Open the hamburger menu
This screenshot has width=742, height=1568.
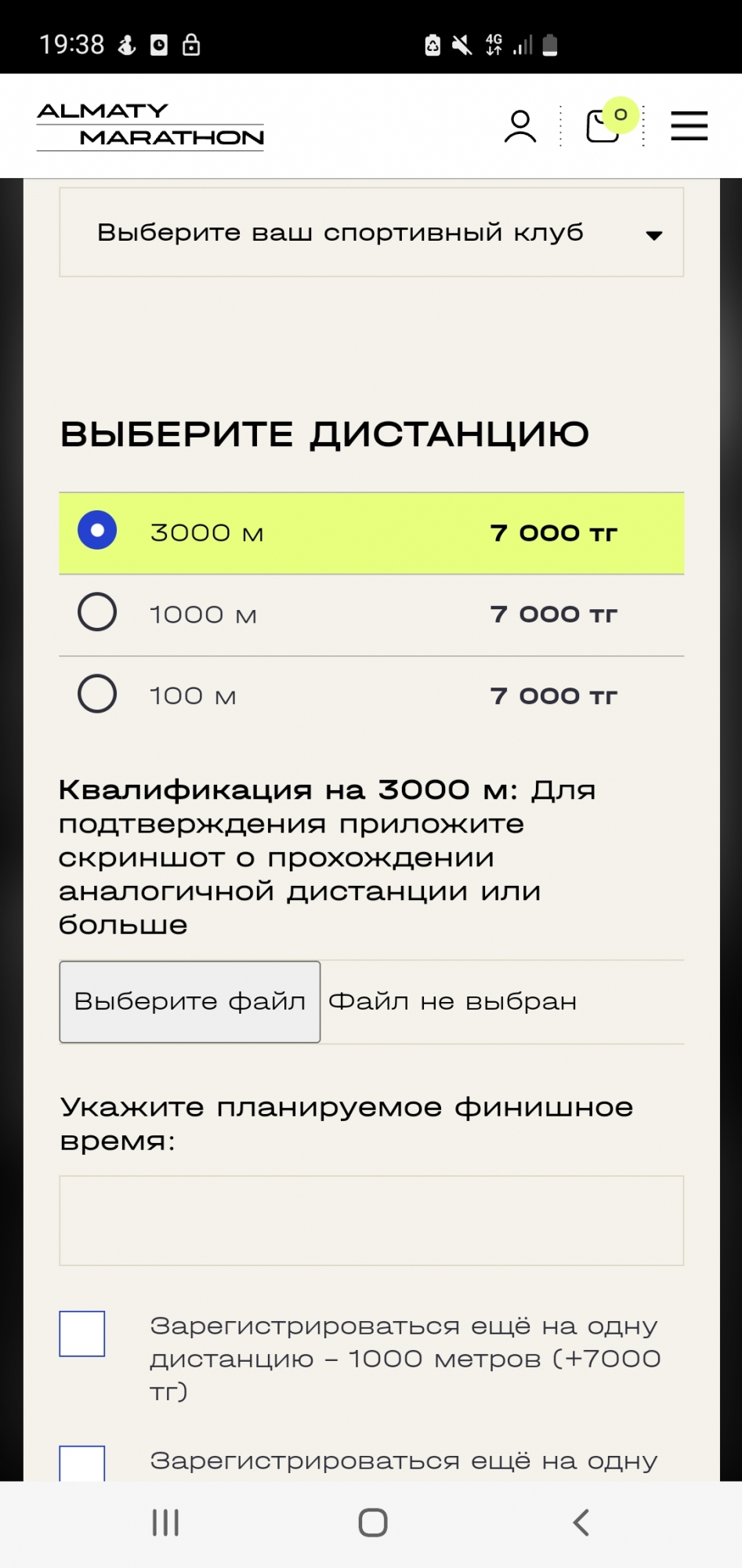(x=689, y=125)
